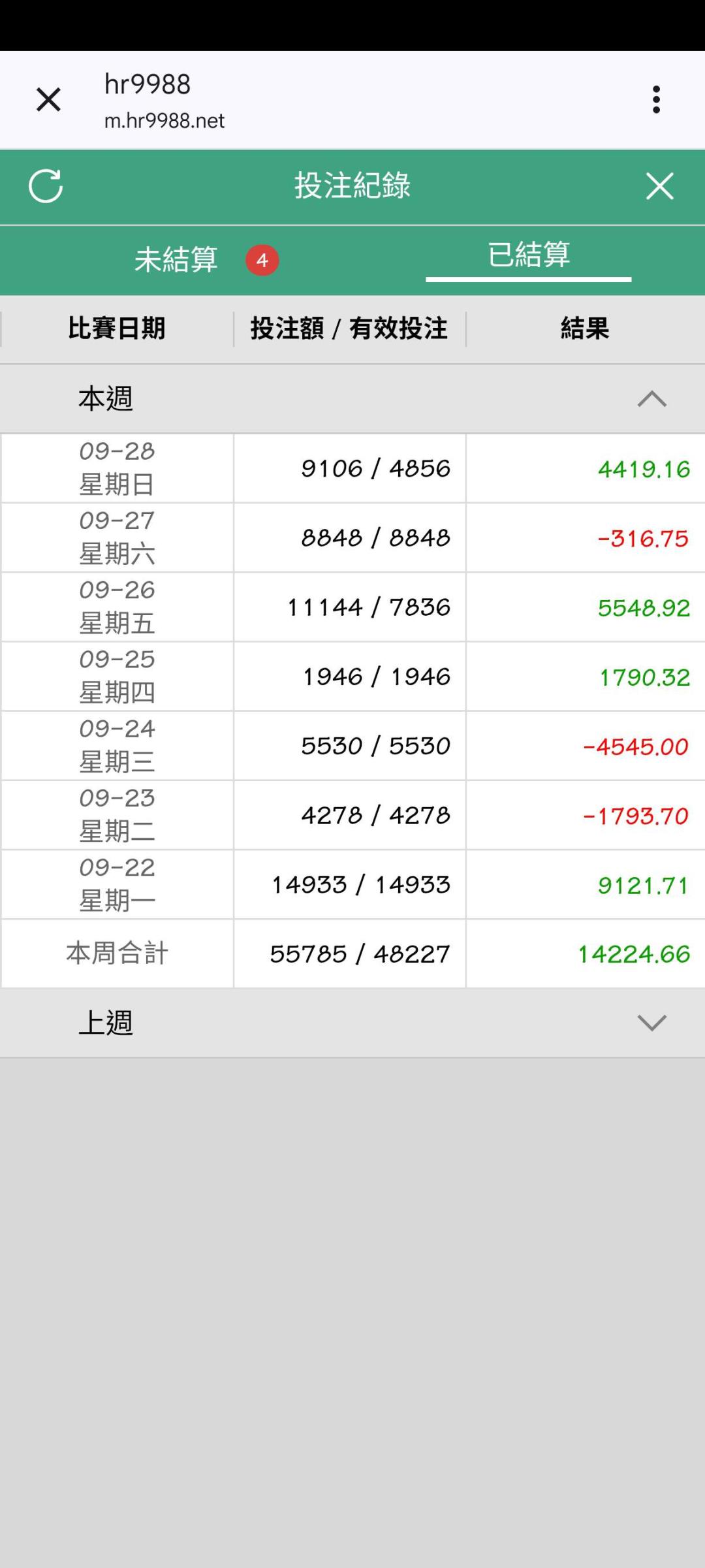Show details for 09-24 星期三

tap(352, 746)
